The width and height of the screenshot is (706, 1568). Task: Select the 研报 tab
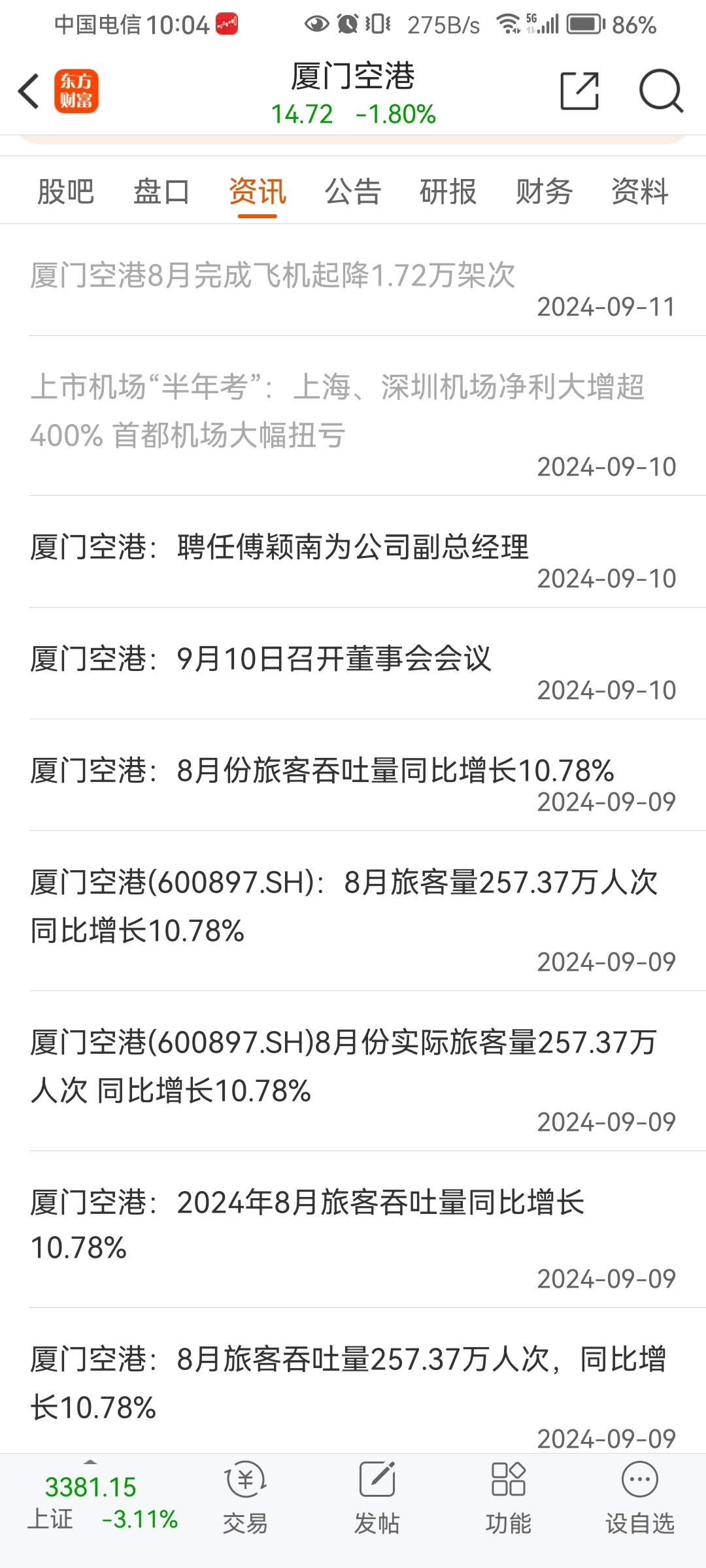pyautogui.click(x=448, y=191)
